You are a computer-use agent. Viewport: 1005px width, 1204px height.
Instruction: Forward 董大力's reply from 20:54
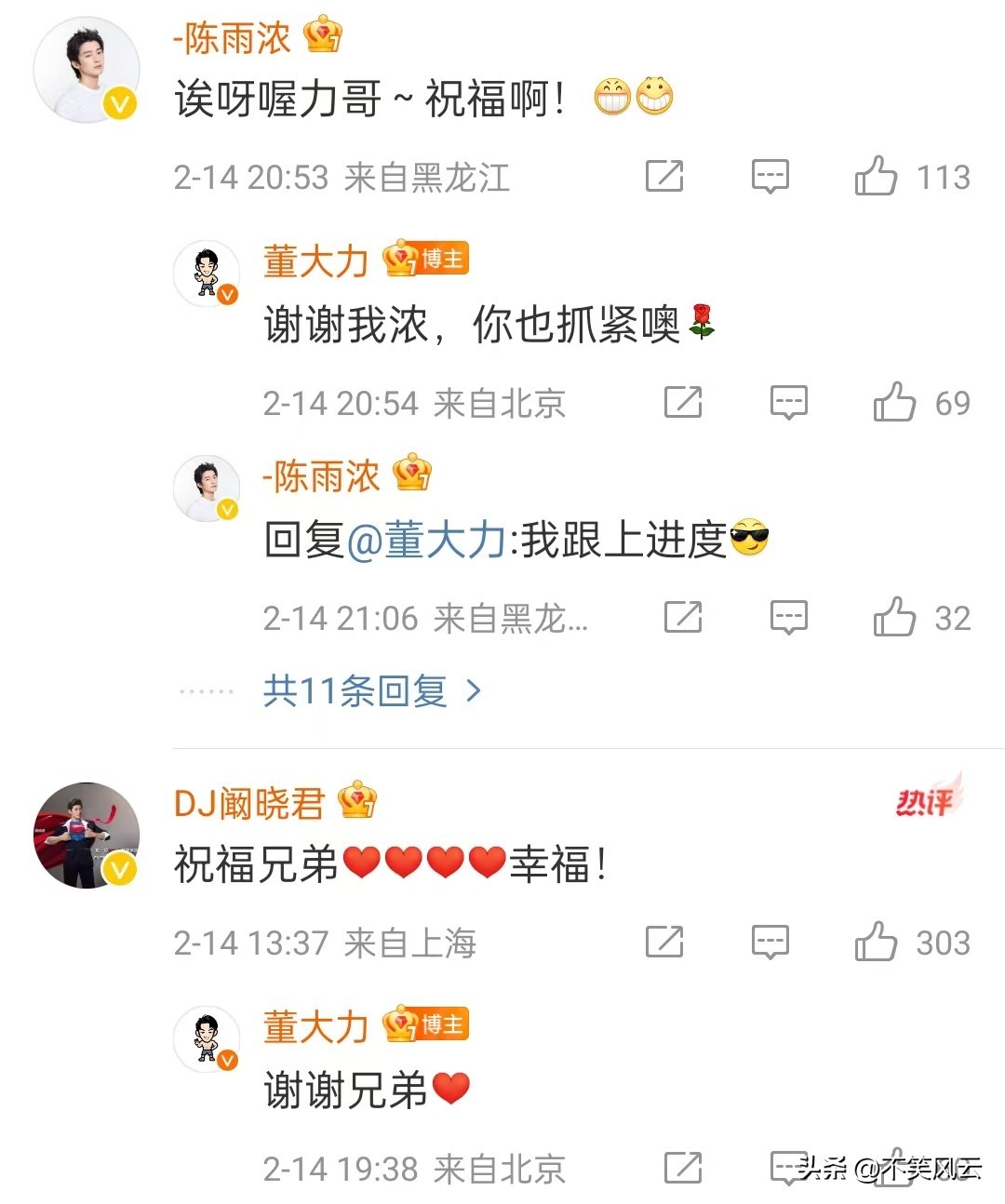coord(683,402)
